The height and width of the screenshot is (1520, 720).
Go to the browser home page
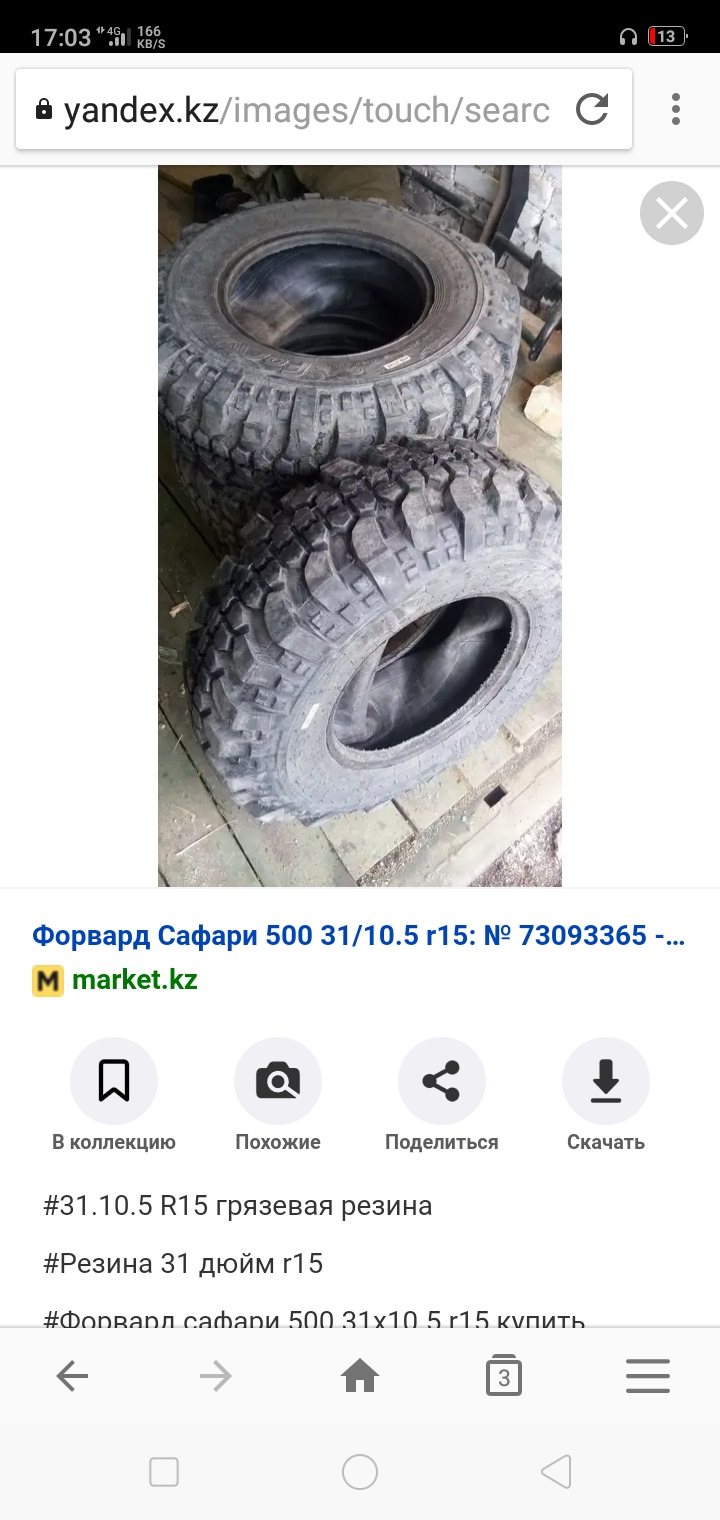coord(360,1377)
